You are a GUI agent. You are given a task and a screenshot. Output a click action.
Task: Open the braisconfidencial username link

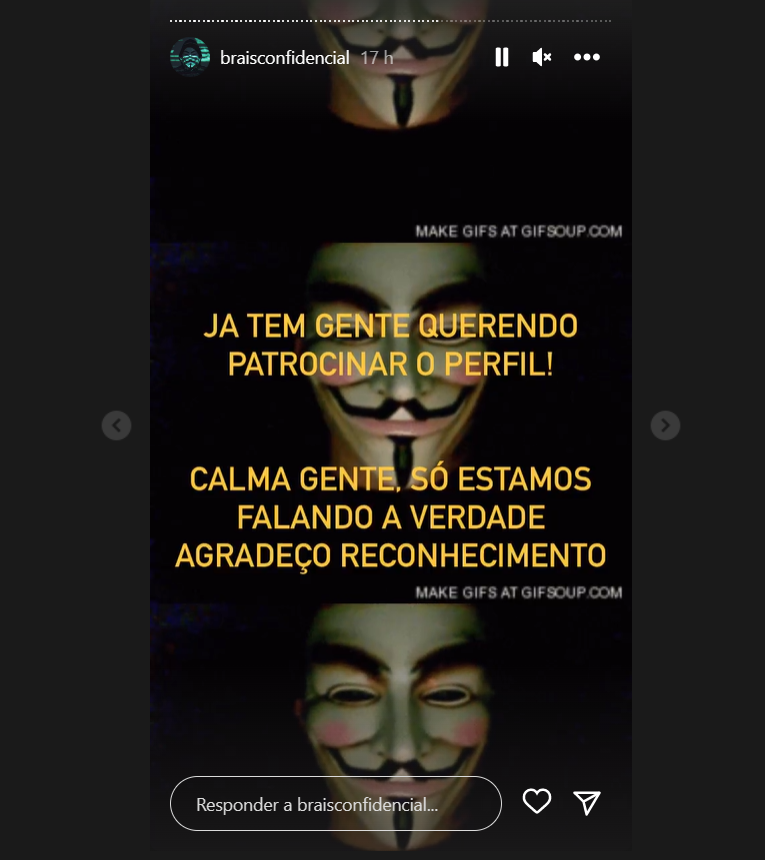point(284,58)
